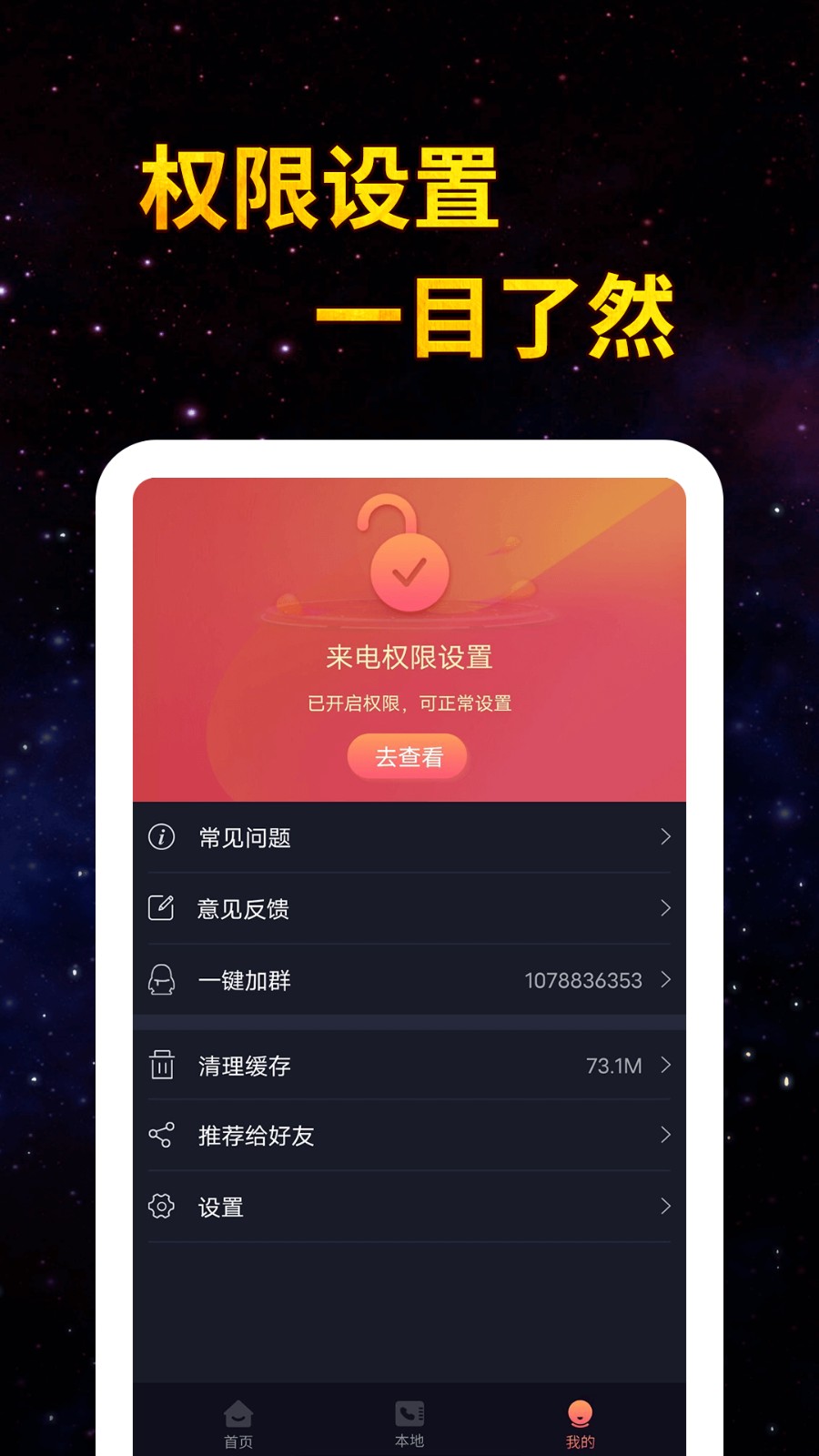Click the QQ icon next to 一键加群
The image size is (819, 1456).
[x=161, y=979]
